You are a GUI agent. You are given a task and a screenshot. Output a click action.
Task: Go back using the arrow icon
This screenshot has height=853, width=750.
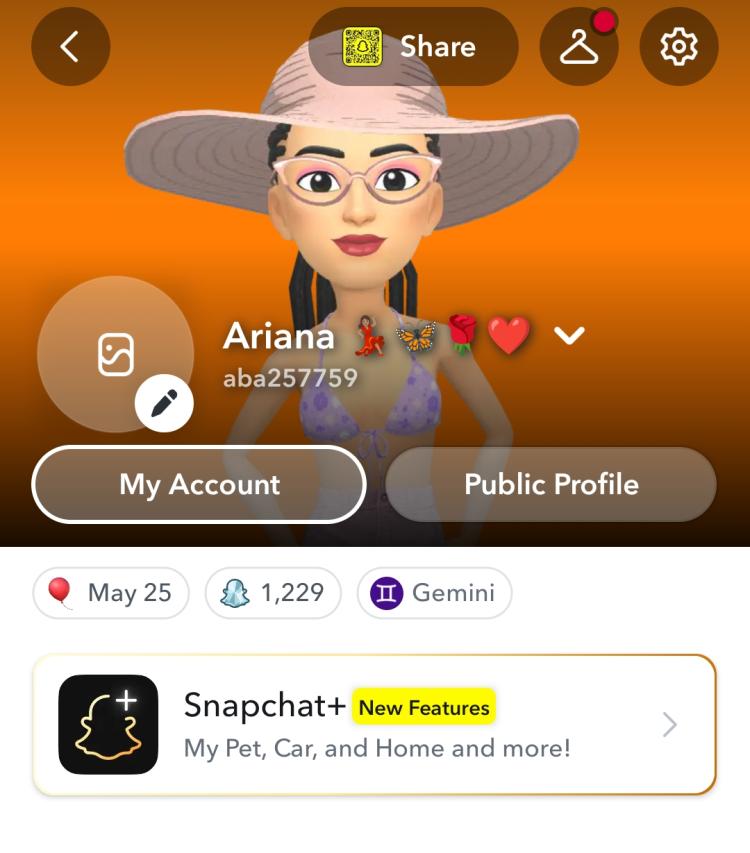click(70, 46)
